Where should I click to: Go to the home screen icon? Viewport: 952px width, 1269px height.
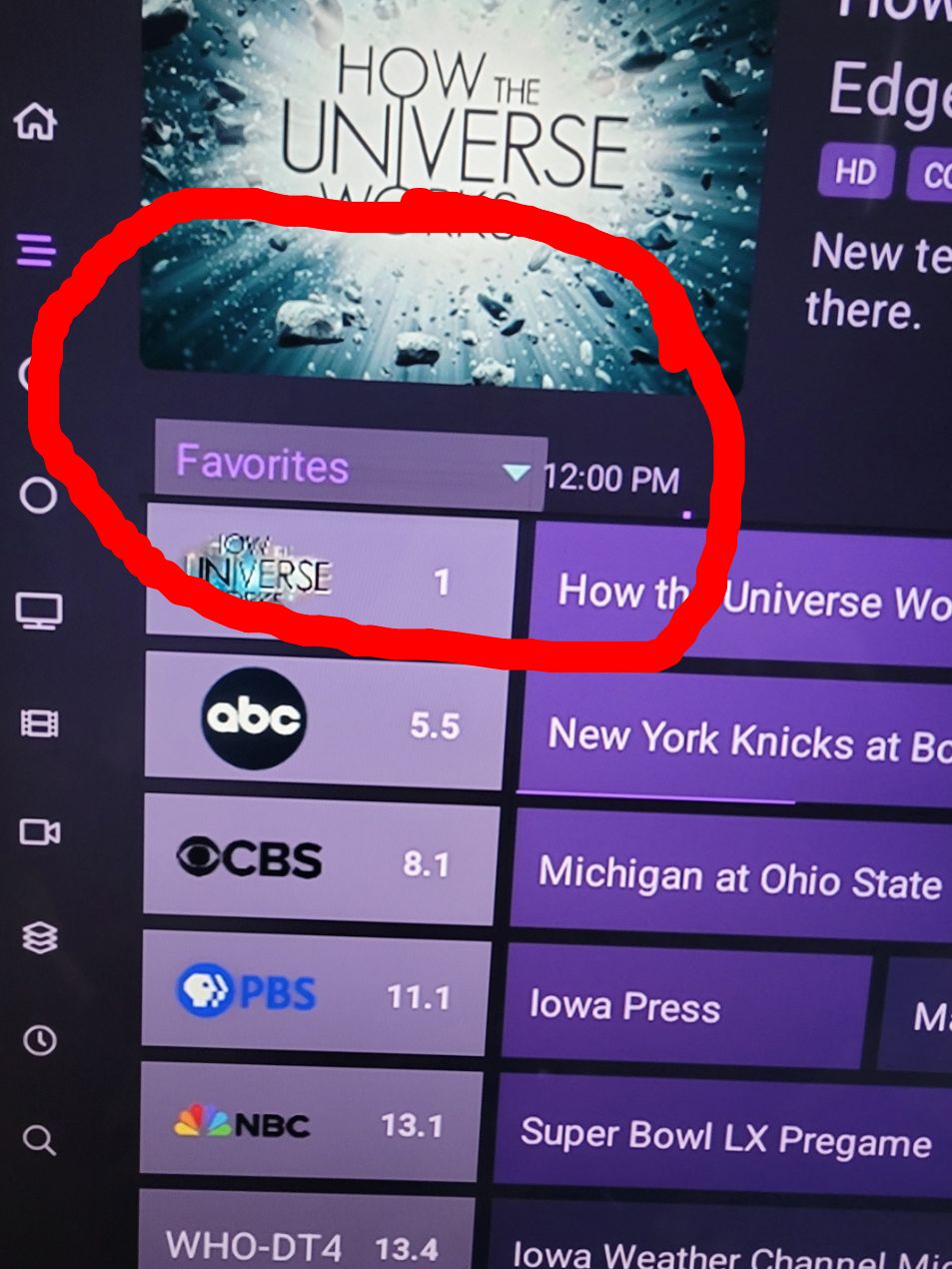pyautogui.click(x=35, y=122)
